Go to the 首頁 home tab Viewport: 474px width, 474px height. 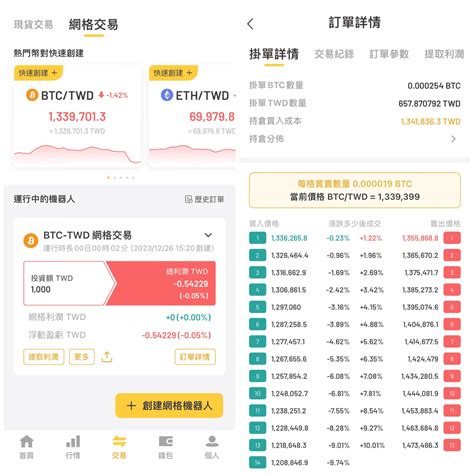(x=27, y=447)
